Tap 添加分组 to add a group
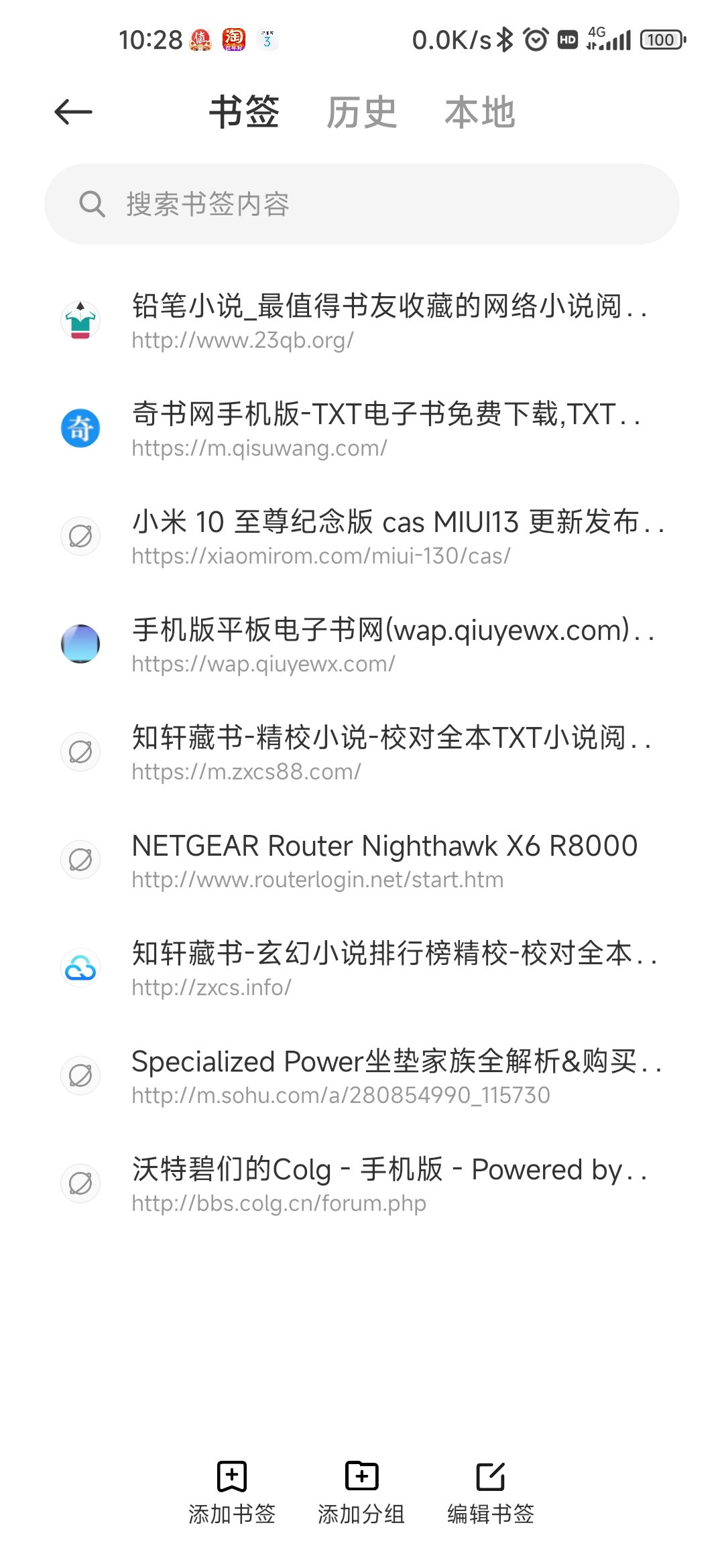The height and width of the screenshot is (1568, 724). coord(361,1492)
